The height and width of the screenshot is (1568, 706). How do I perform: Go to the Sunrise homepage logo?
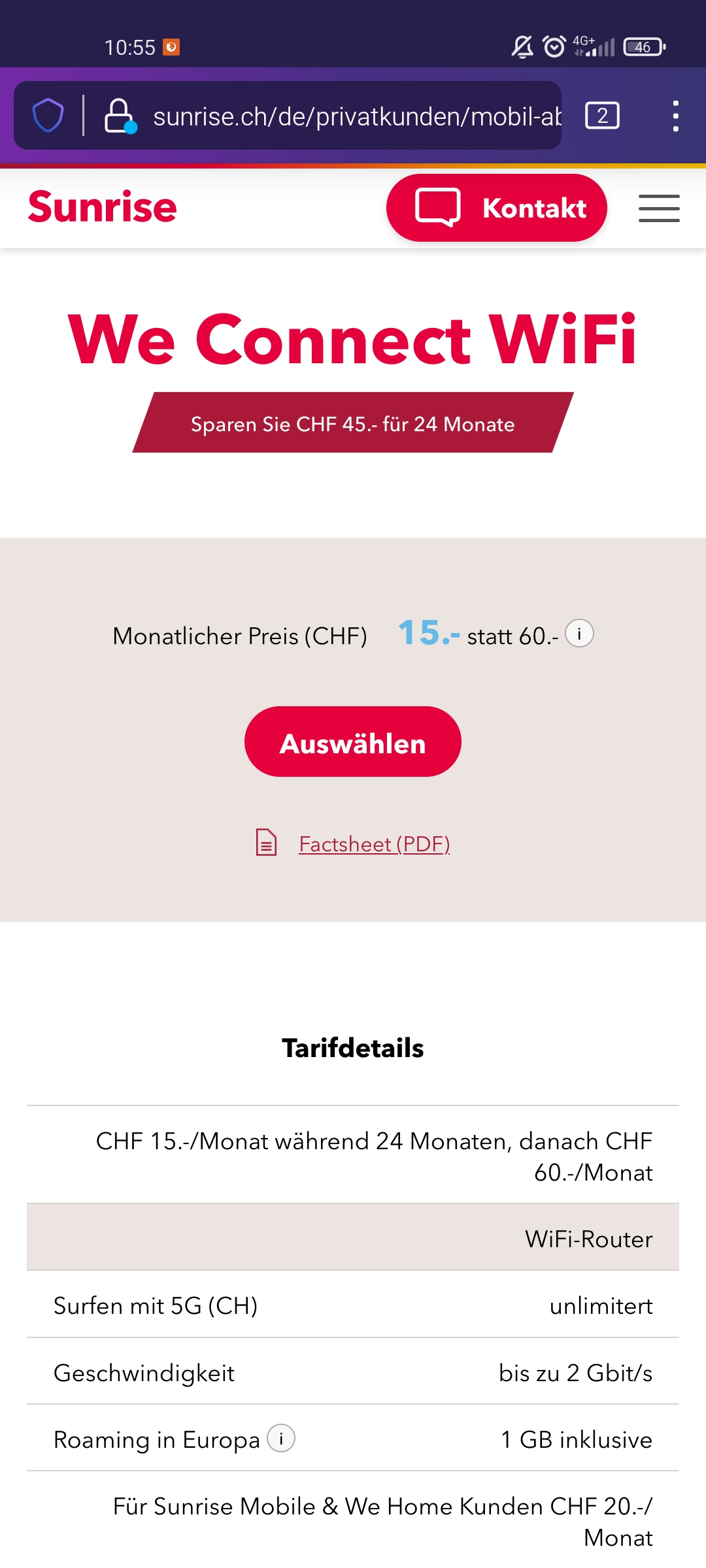[x=103, y=207]
